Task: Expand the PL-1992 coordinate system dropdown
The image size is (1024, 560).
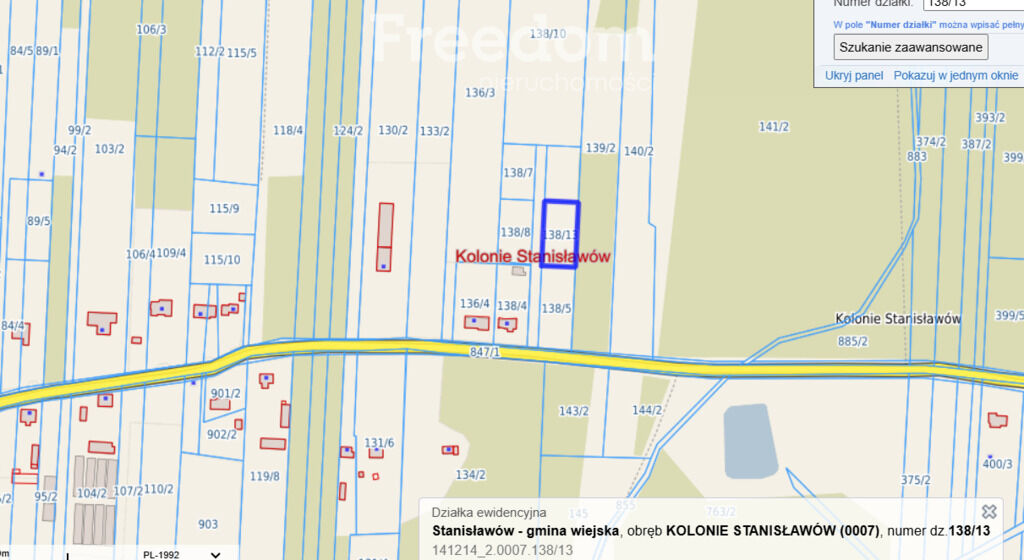Action: tap(215, 553)
